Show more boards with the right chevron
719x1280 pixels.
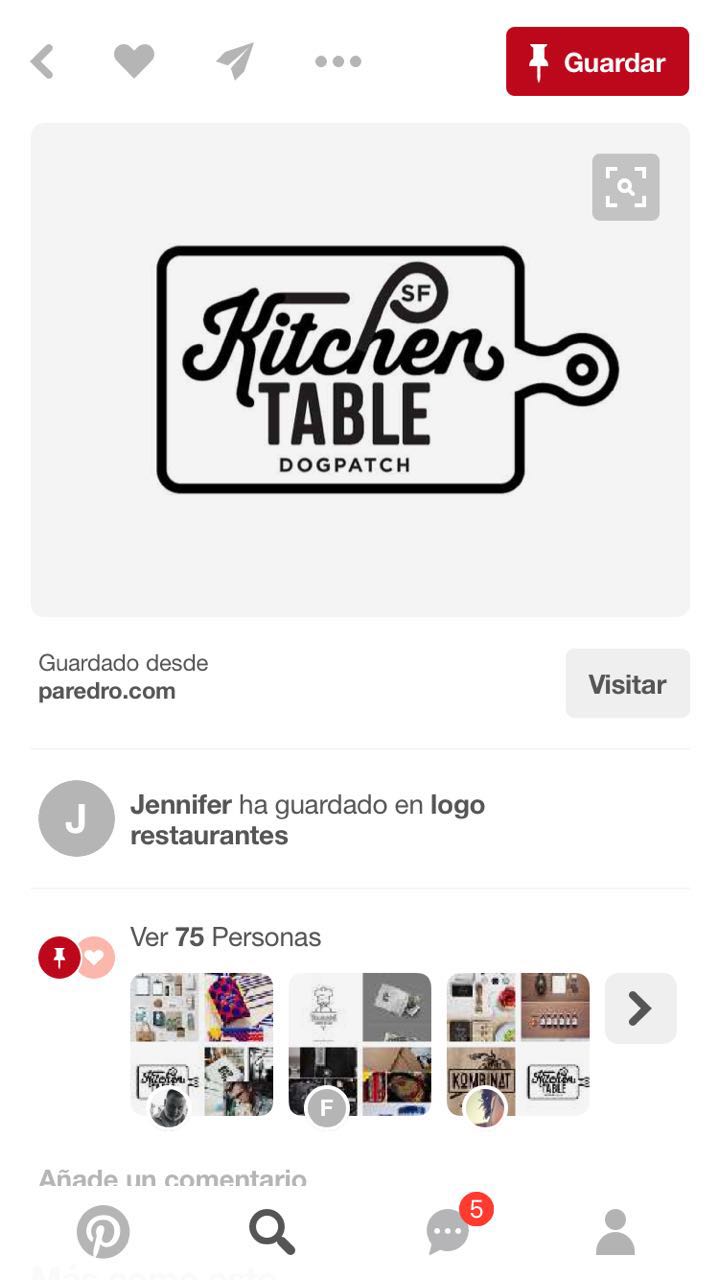click(640, 1008)
